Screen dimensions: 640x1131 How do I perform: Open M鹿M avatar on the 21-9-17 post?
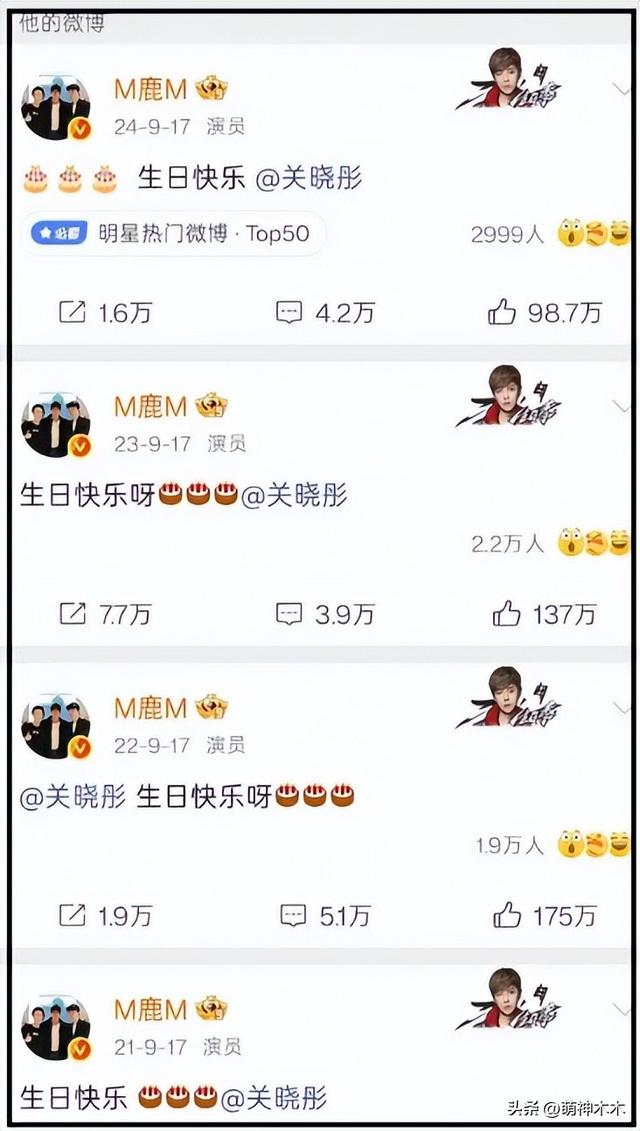tap(56, 1027)
